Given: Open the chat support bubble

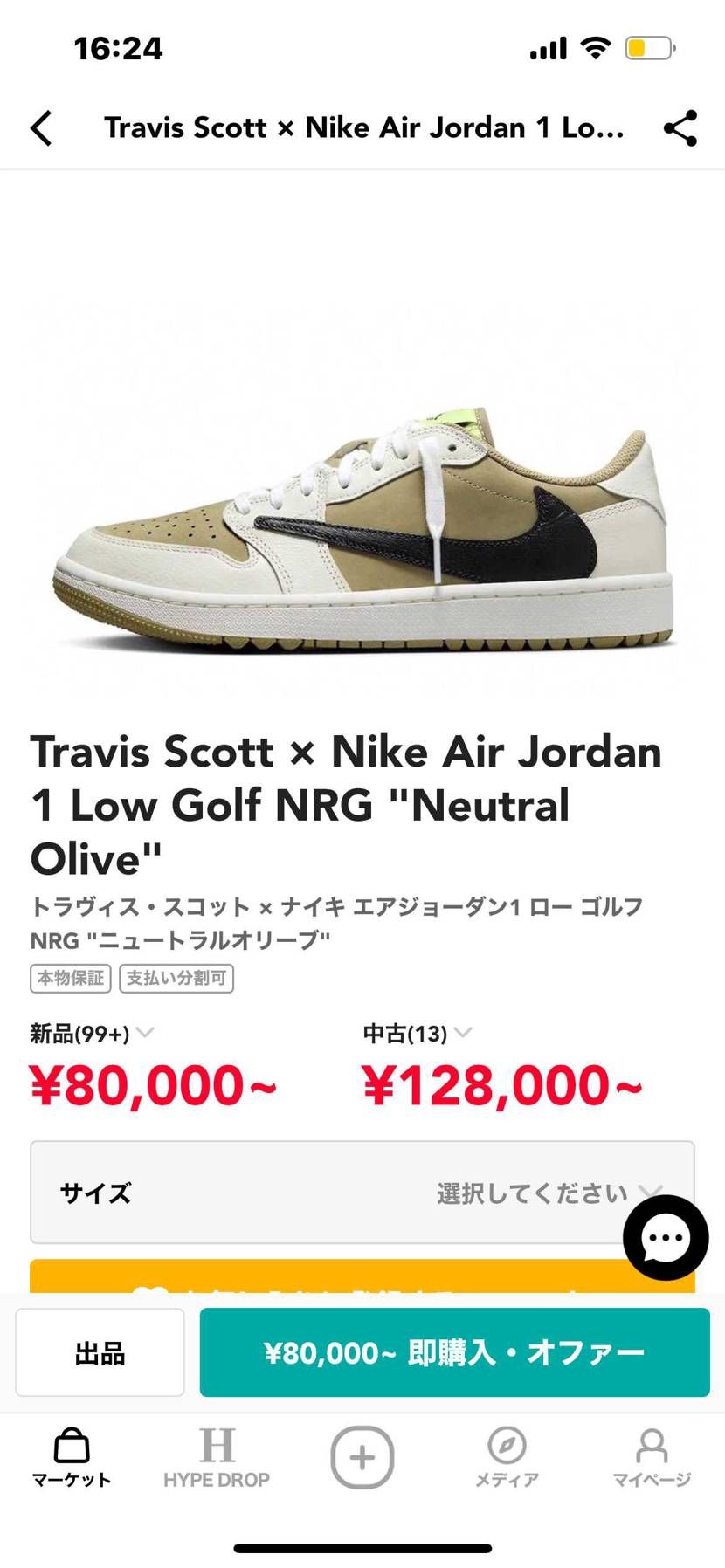Looking at the screenshot, I should (665, 1237).
